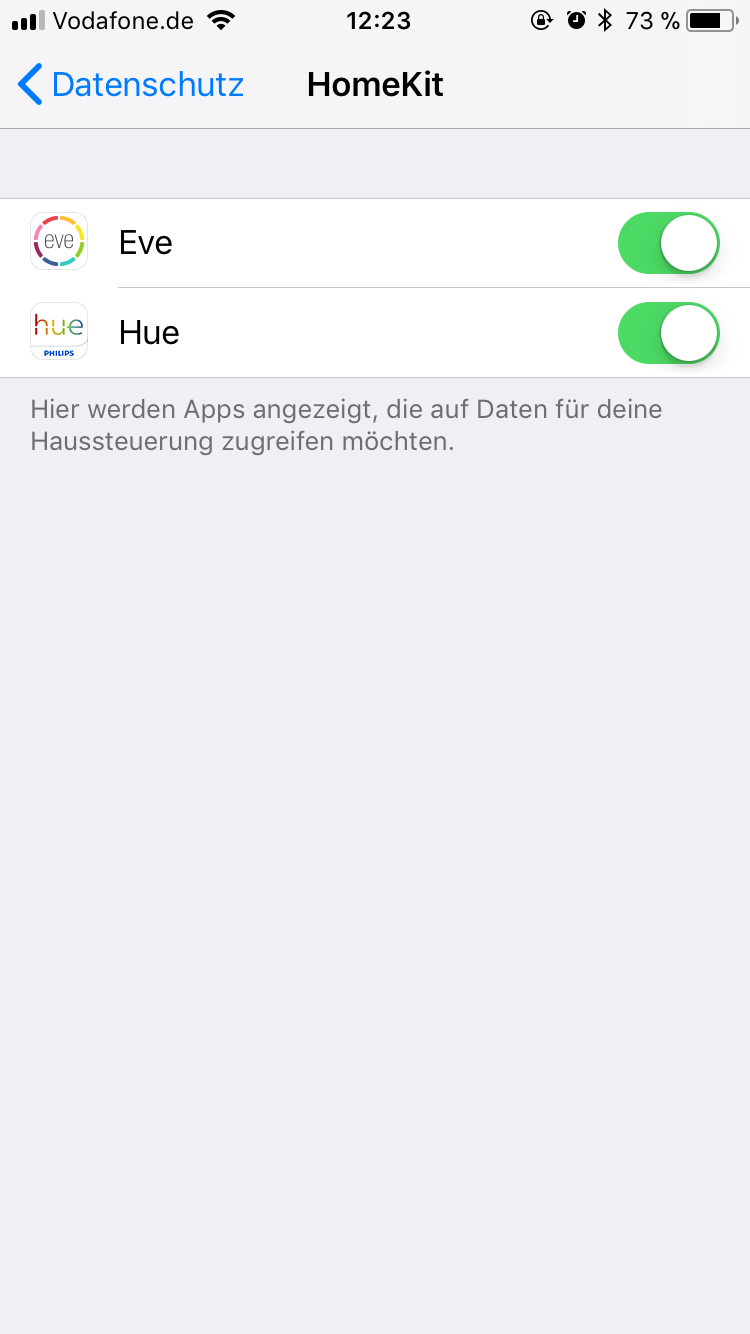Turn off the Hue HomeKit switch
Viewport: 750px width, 1334px height.
point(668,333)
